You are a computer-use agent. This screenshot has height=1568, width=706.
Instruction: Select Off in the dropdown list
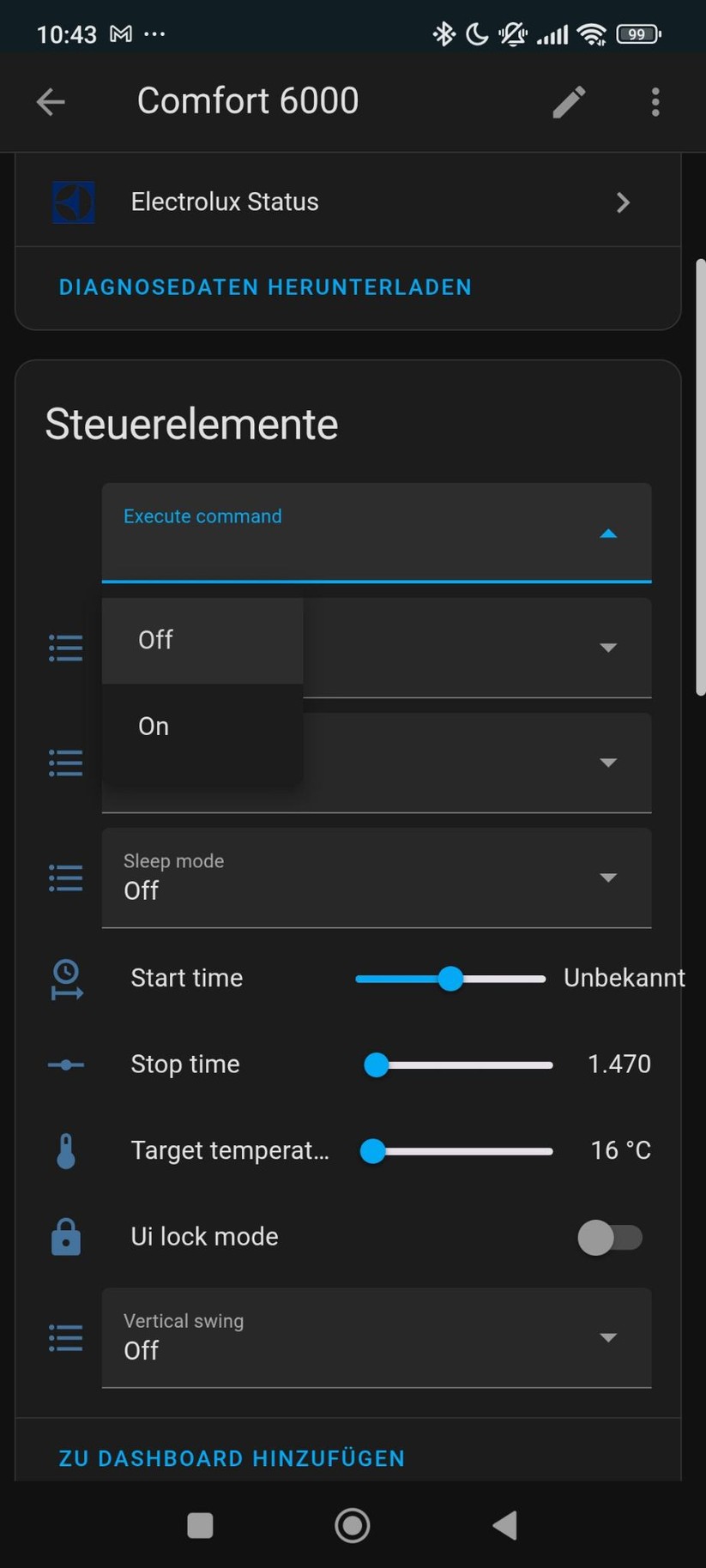(202, 640)
